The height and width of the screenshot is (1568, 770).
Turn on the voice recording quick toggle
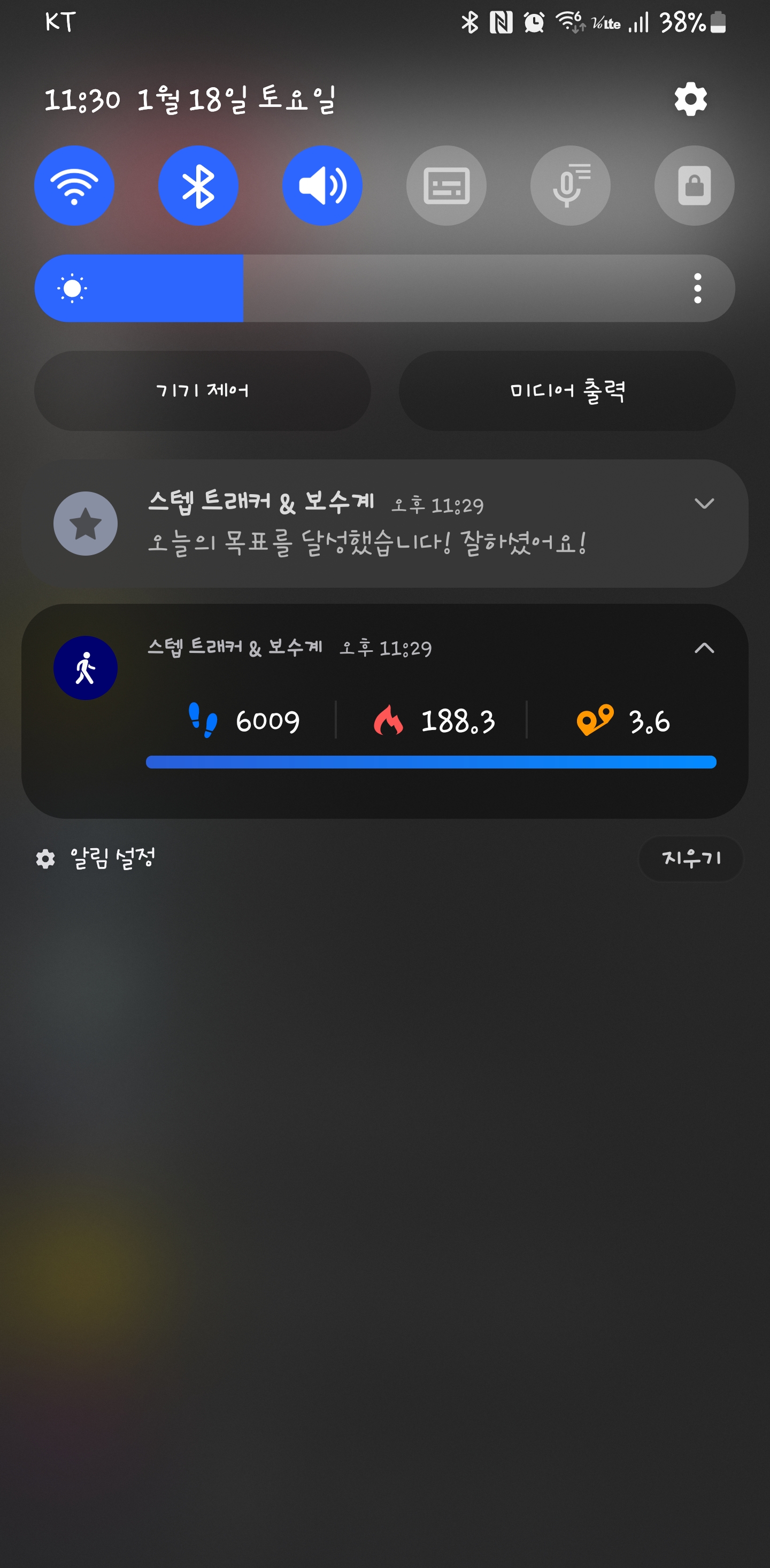pyautogui.click(x=571, y=186)
